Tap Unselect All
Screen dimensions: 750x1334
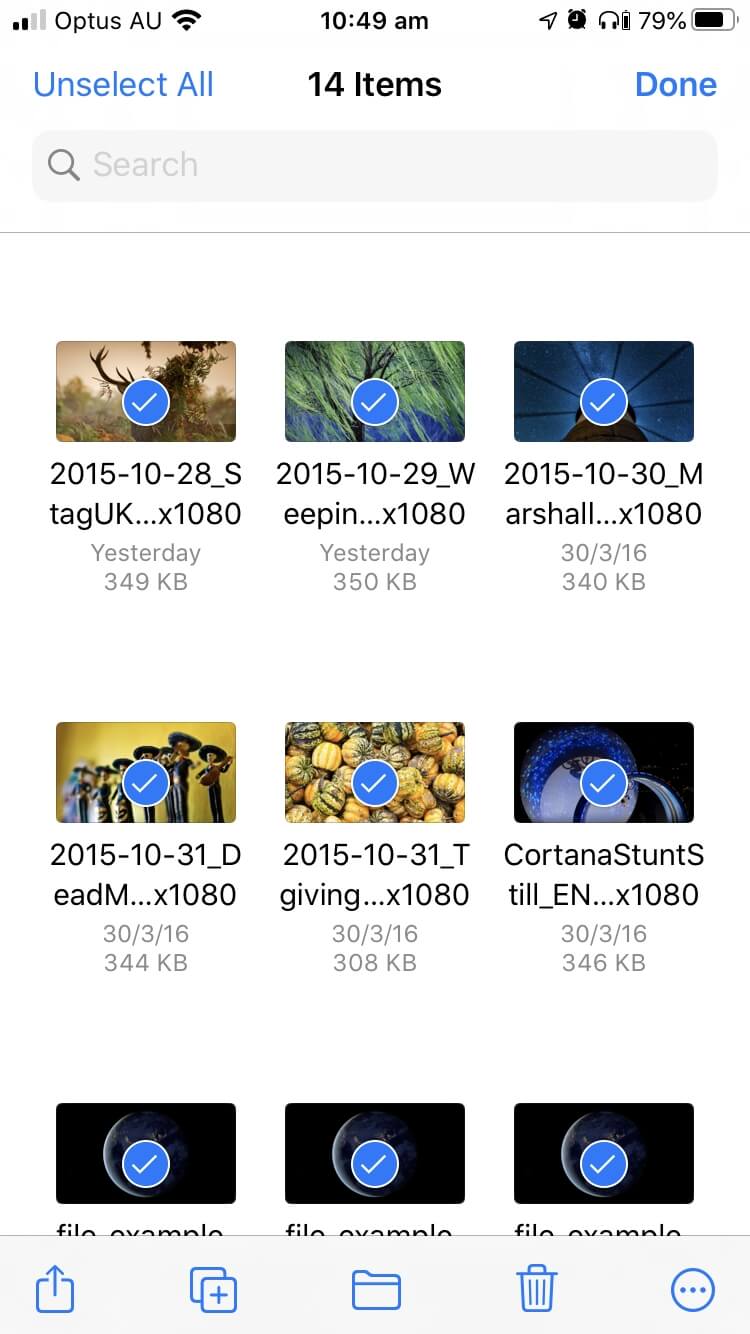123,85
